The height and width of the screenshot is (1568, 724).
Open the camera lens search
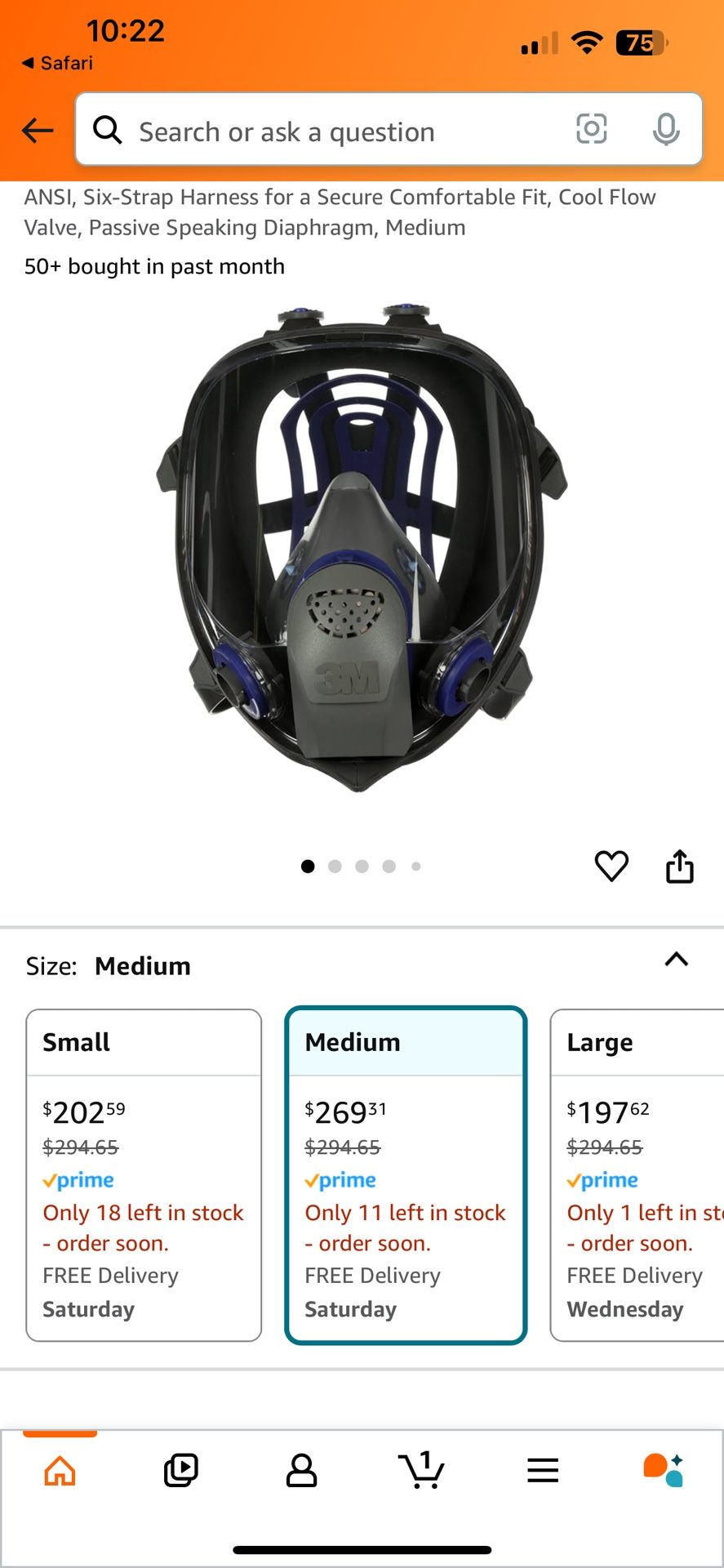point(591,129)
